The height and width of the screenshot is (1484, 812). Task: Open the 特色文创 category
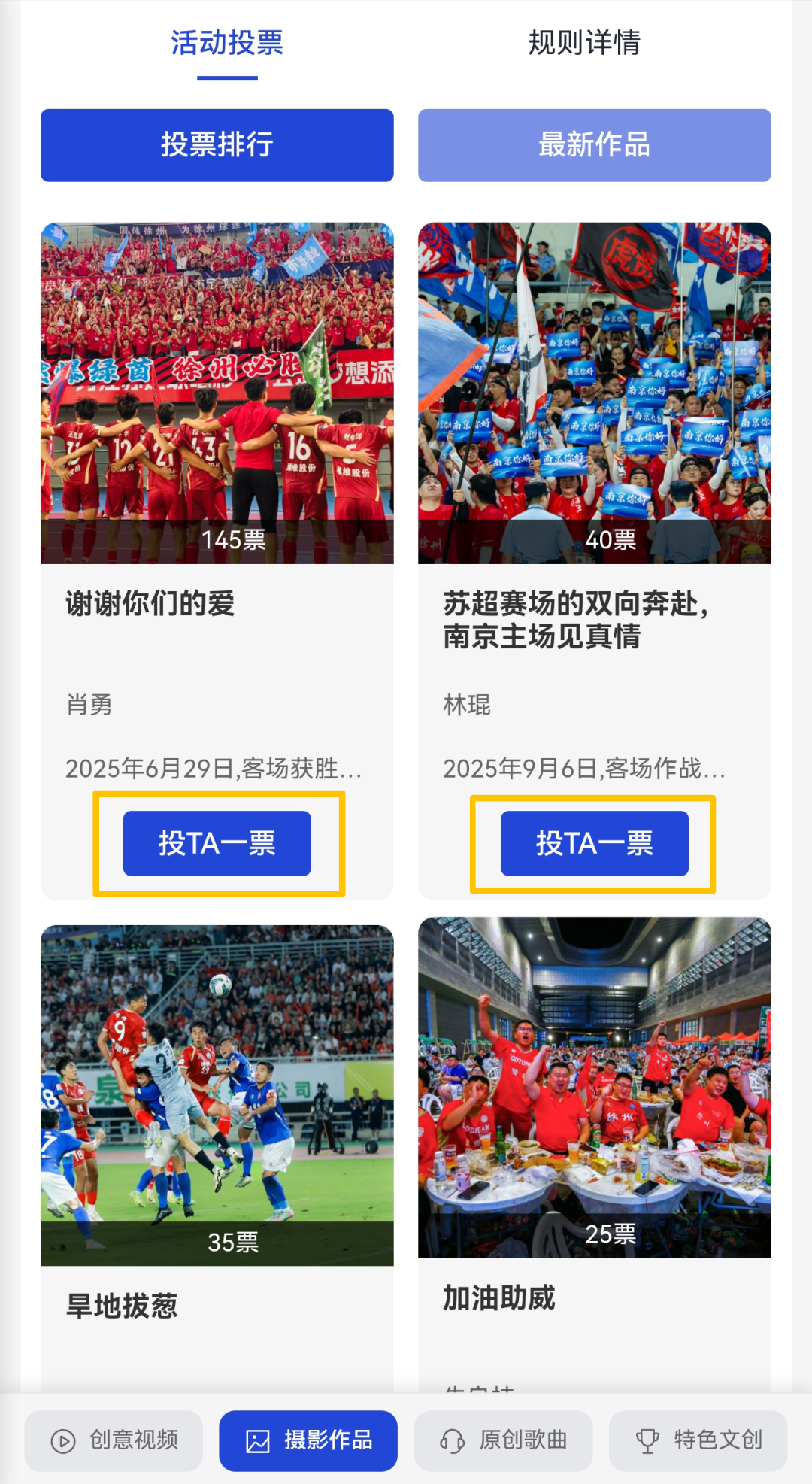[x=698, y=1440]
